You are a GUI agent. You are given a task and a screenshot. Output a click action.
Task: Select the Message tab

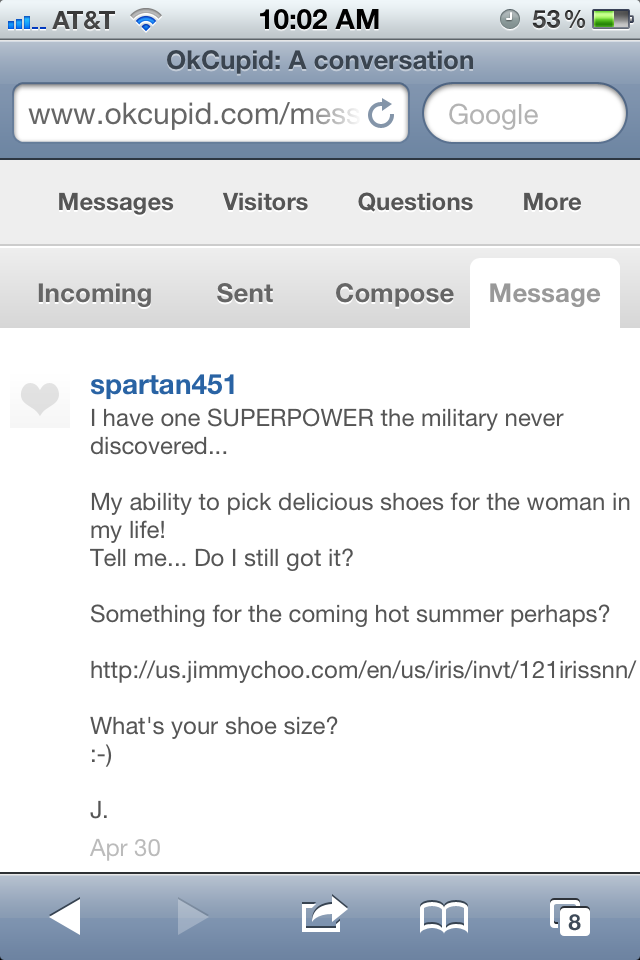click(x=544, y=293)
